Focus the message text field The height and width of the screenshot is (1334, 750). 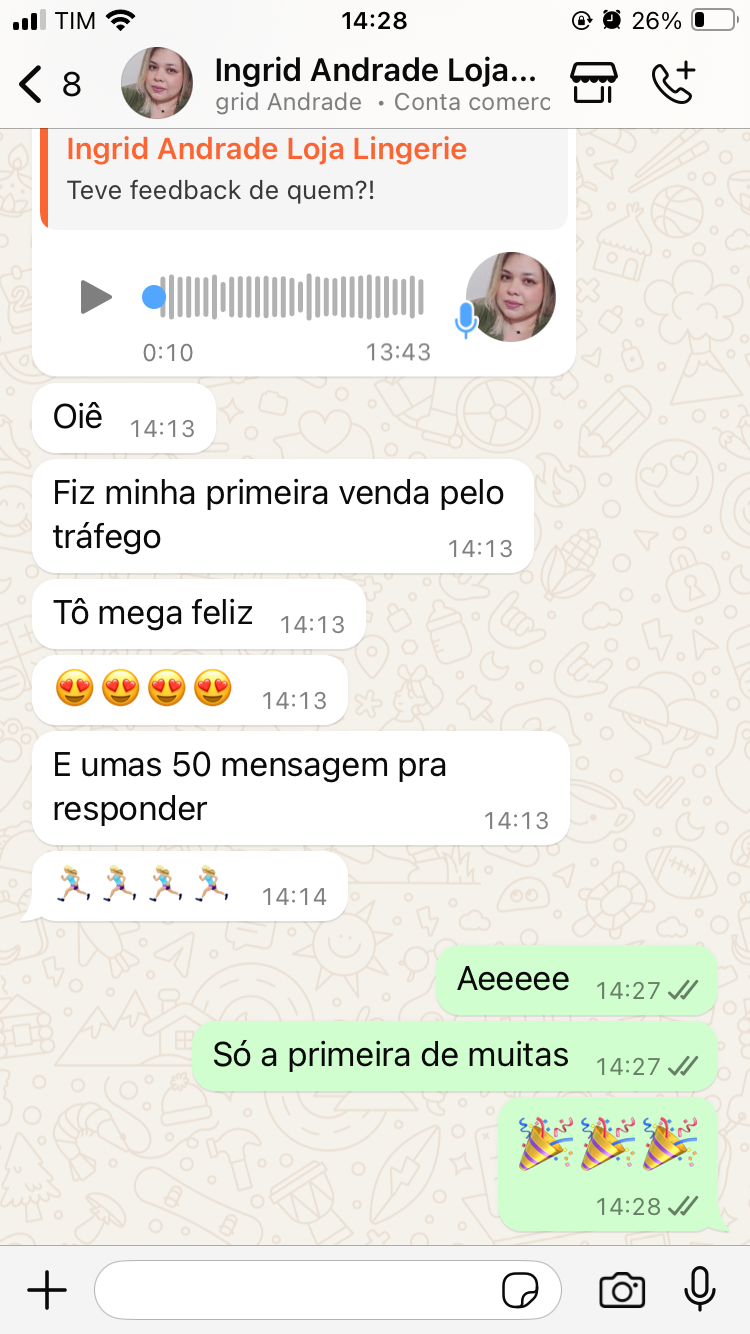pyautogui.click(x=295, y=1291)
